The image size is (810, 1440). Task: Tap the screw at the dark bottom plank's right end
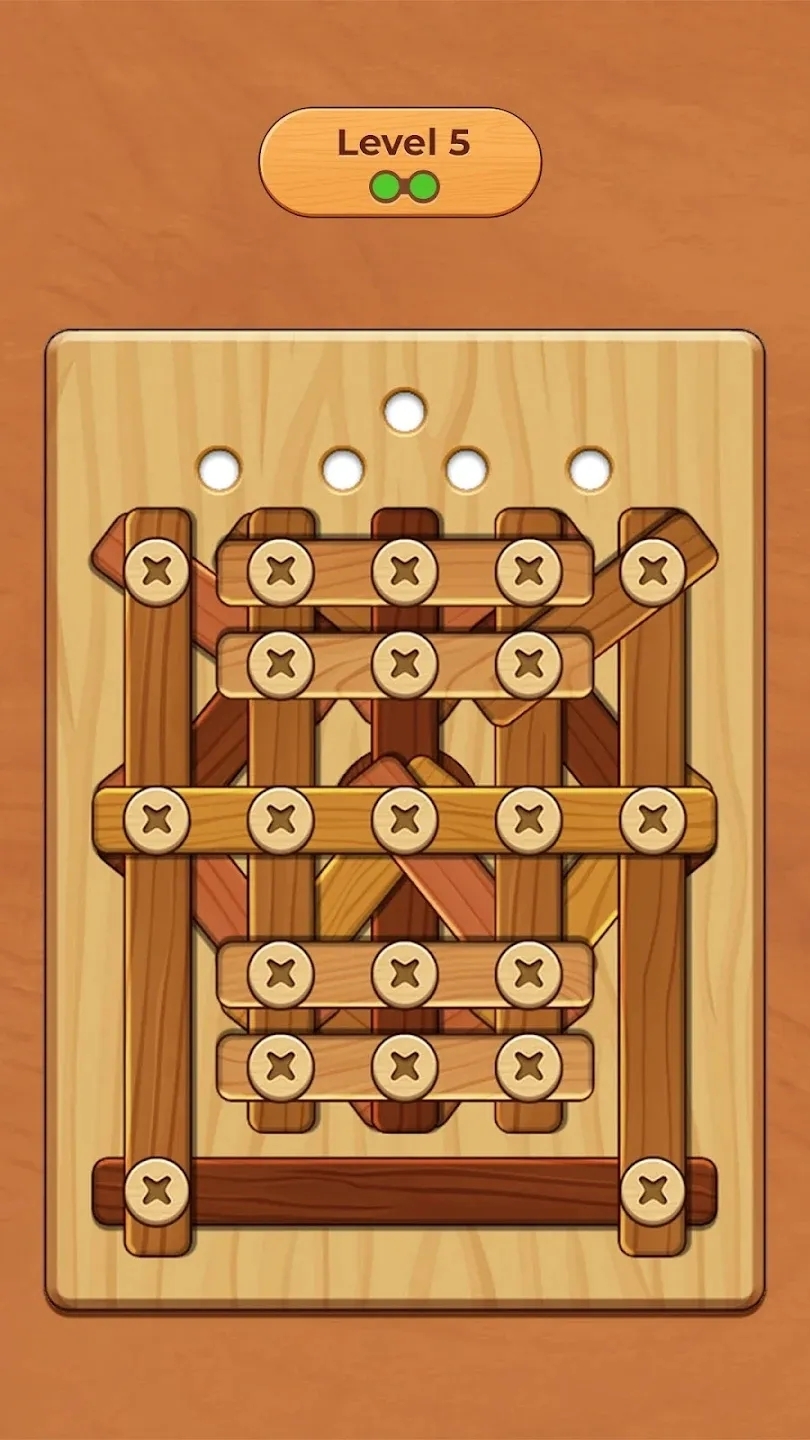coord(653,1191)
